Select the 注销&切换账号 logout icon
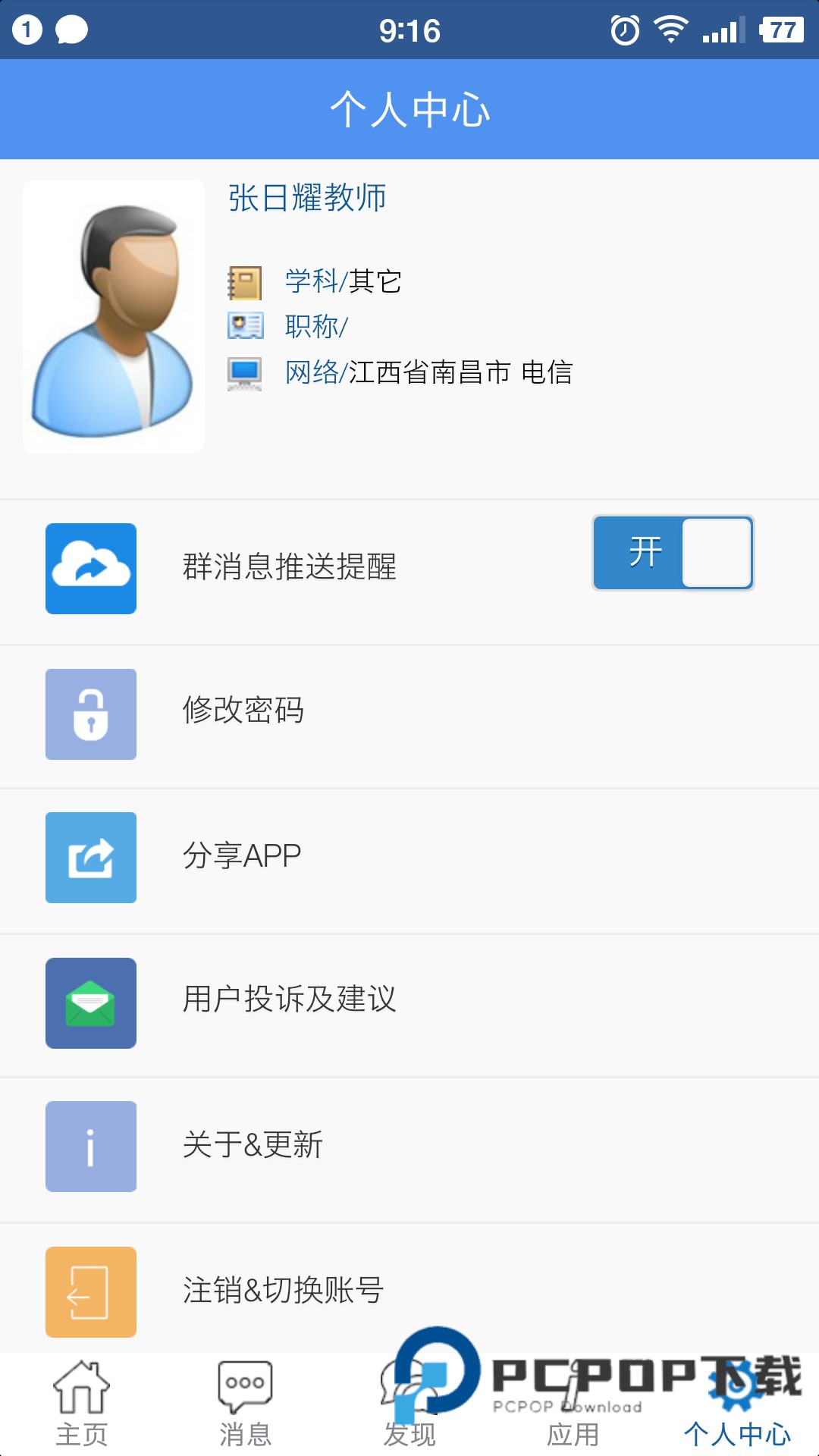This screenshot has width=819, height=1456. click(x=91, y=1291)
